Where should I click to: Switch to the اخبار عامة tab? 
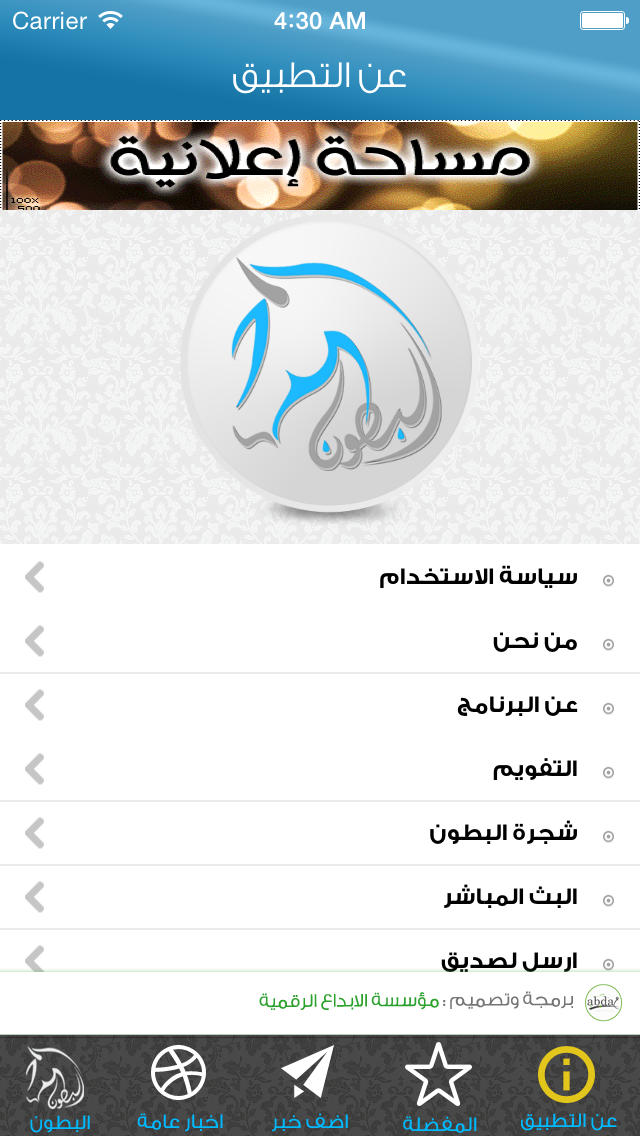pos(180,1085)
